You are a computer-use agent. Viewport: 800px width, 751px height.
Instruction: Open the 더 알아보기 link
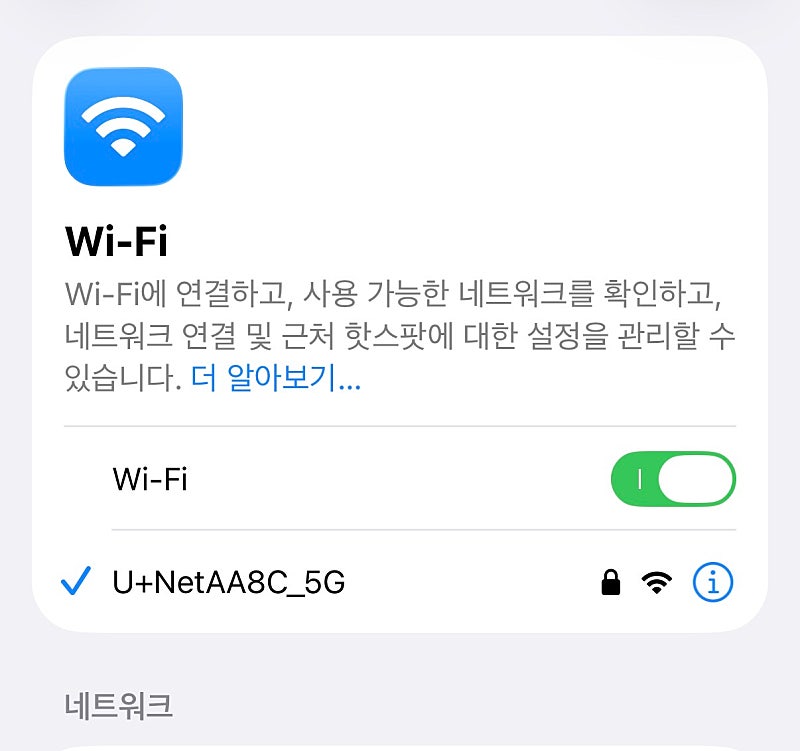(276, 379)
